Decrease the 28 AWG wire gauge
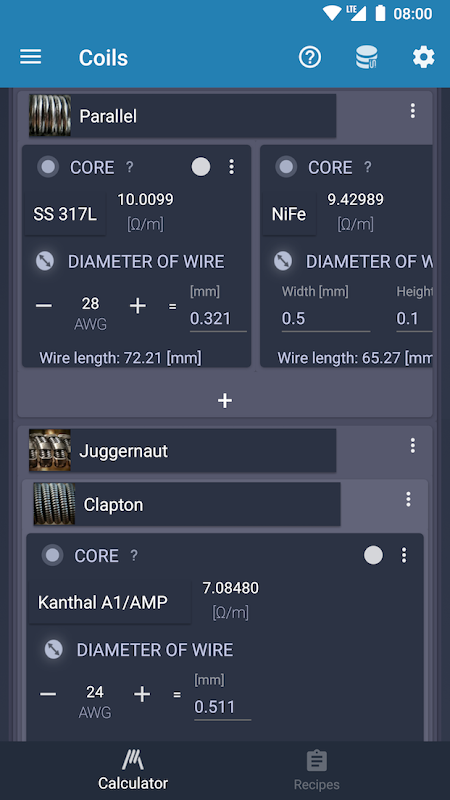The image size is (450, 800). (44, 306)
